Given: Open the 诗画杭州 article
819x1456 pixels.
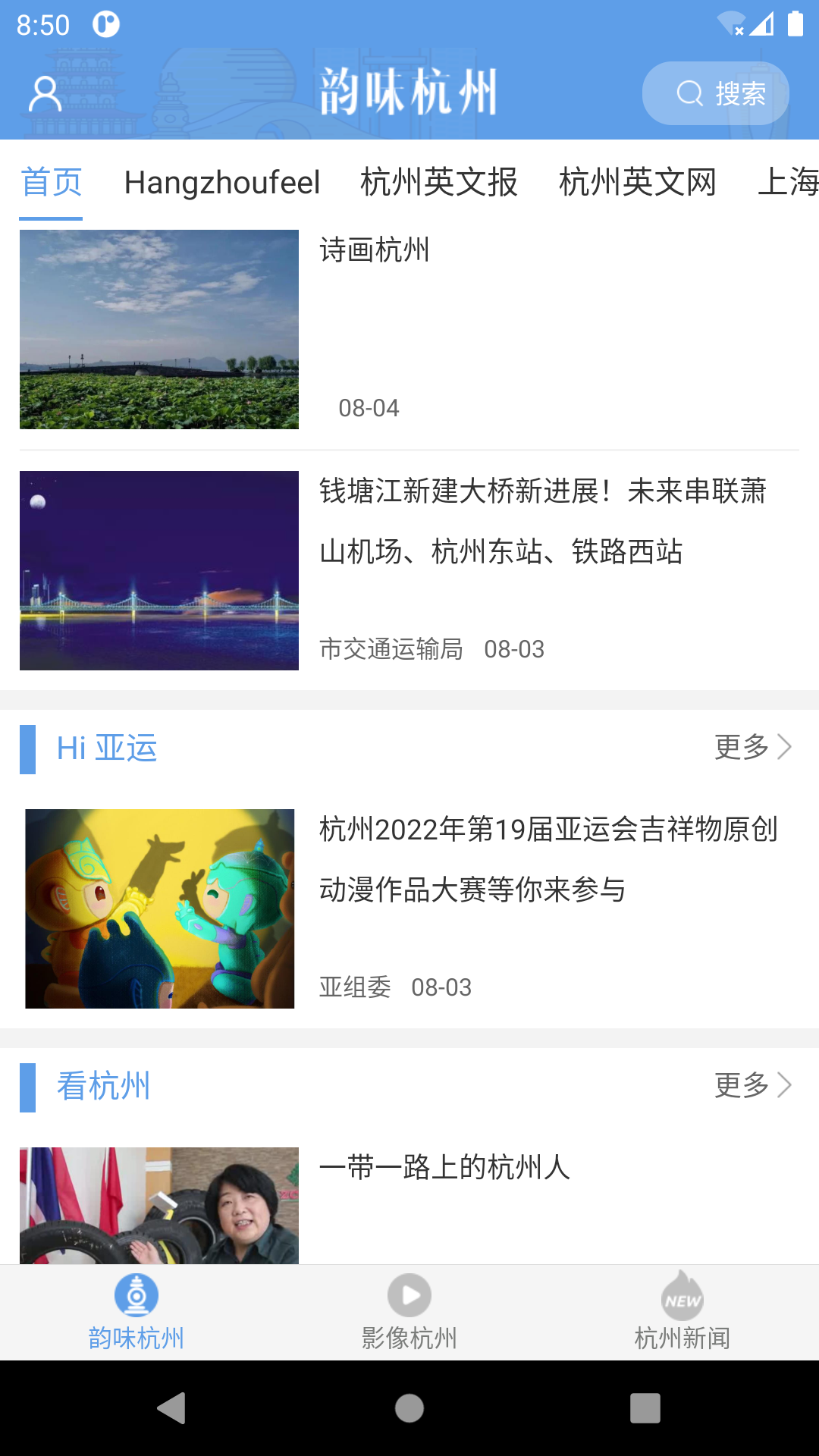Looking at the screenshot, I should 409,329.
